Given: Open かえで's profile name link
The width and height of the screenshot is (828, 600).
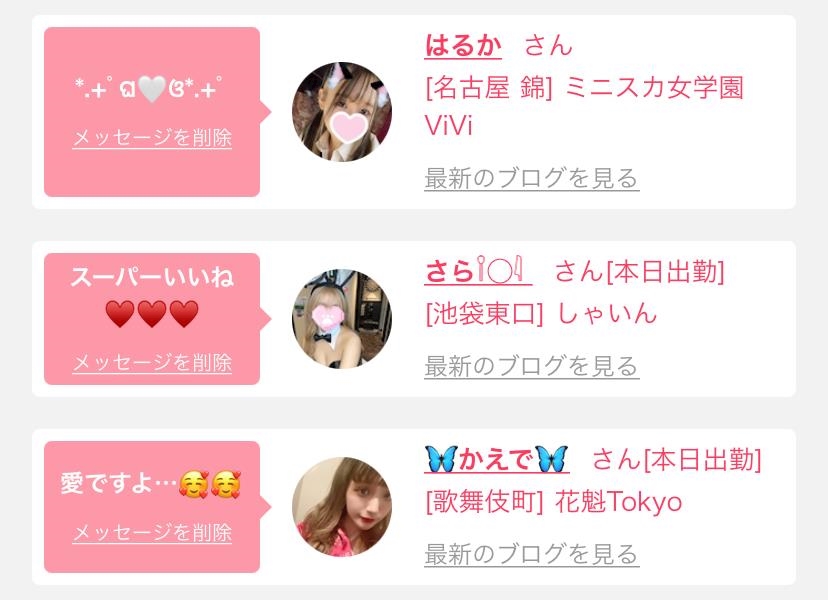Looking at the screenshot, I should (496, 459).
